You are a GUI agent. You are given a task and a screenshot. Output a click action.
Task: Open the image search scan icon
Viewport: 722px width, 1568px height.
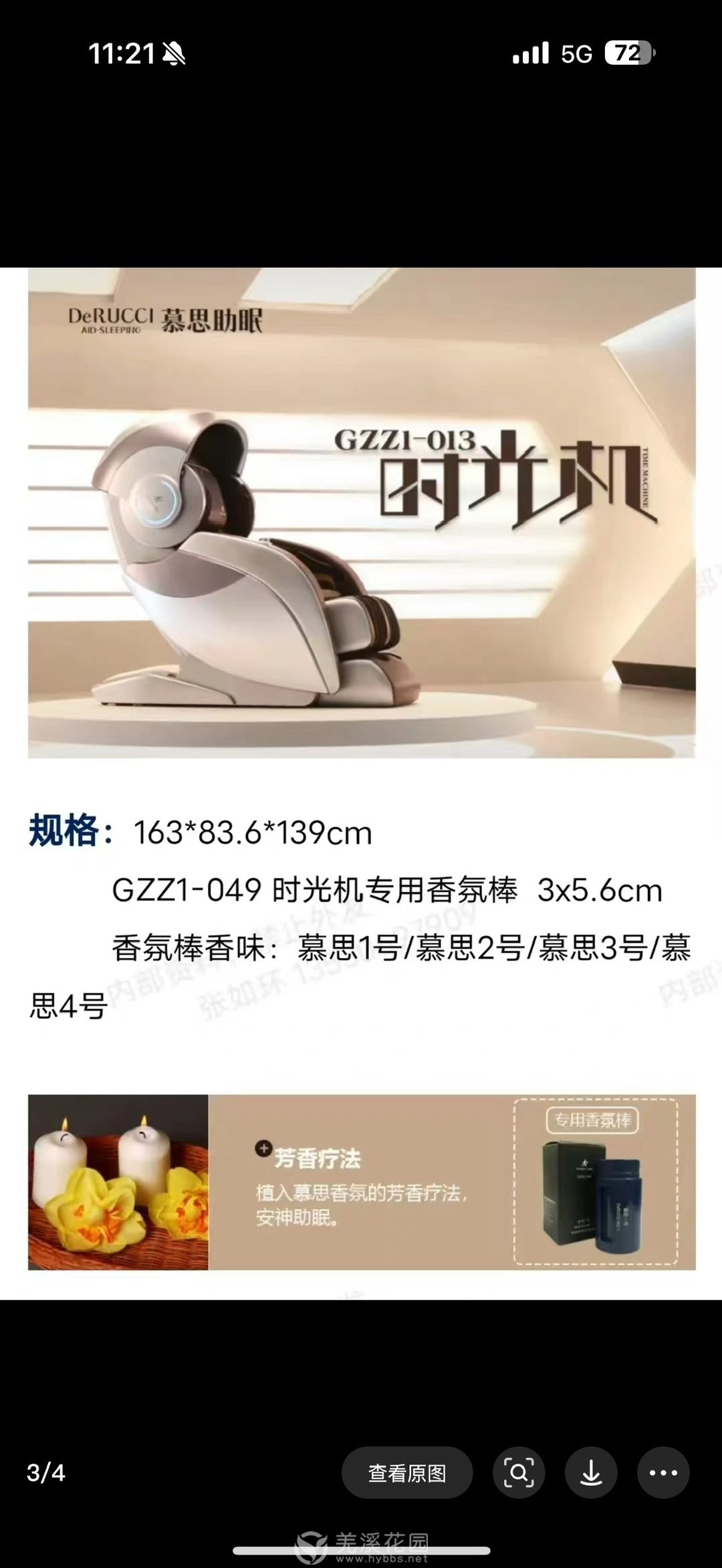(x=519, y=1472)
